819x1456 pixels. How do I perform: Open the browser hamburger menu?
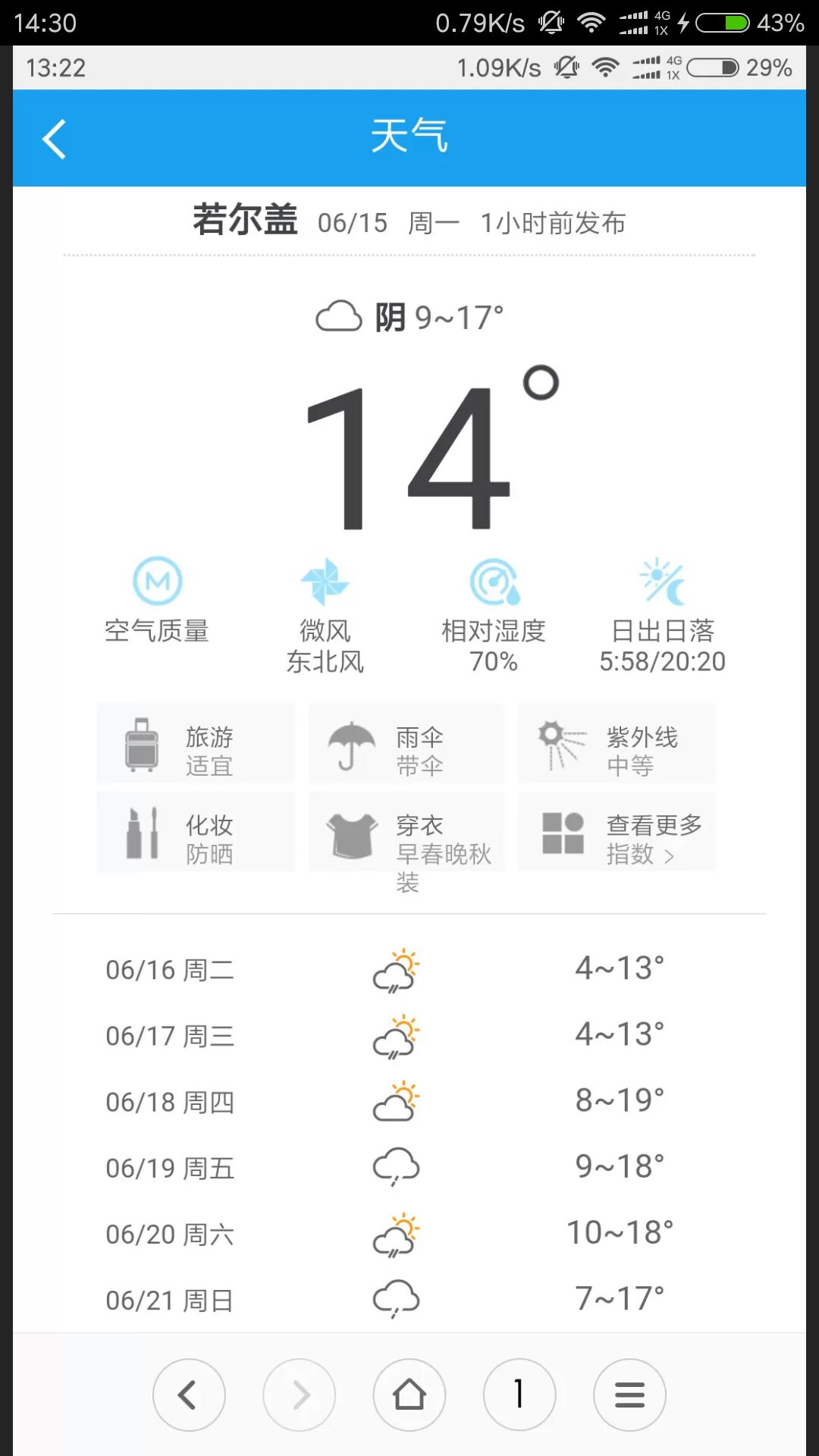(630, 1395)
